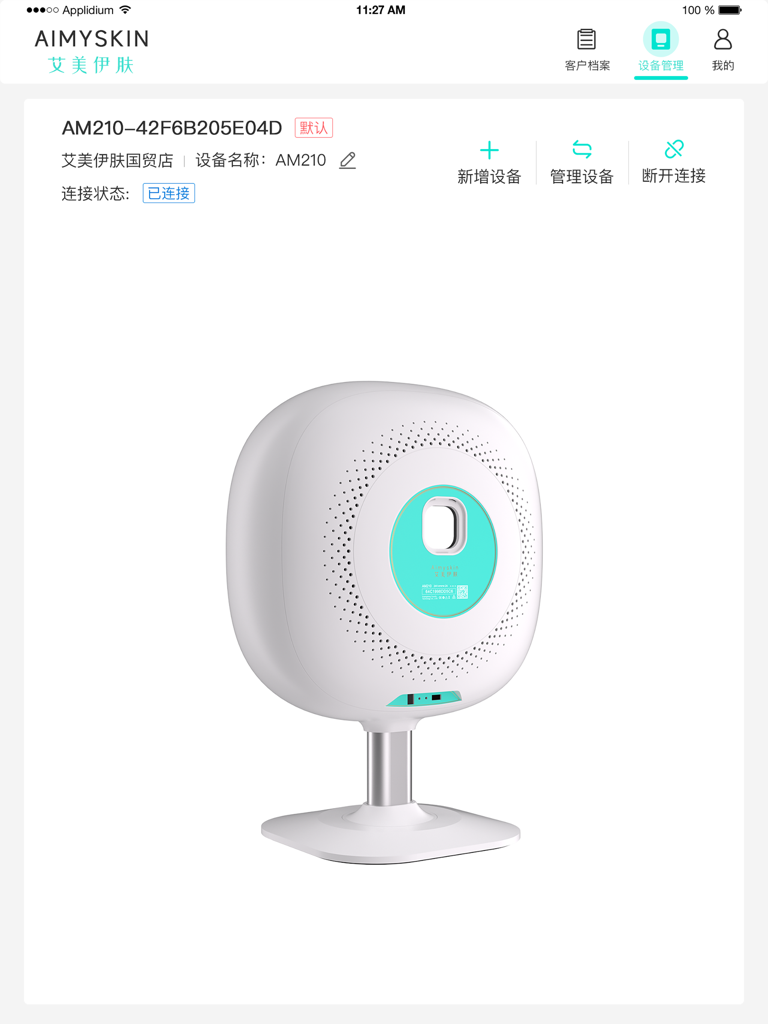Viewport: 768px width, 1024px height.
Task: Switch to the 设备管理 tab
Action: tap(660, 50)
